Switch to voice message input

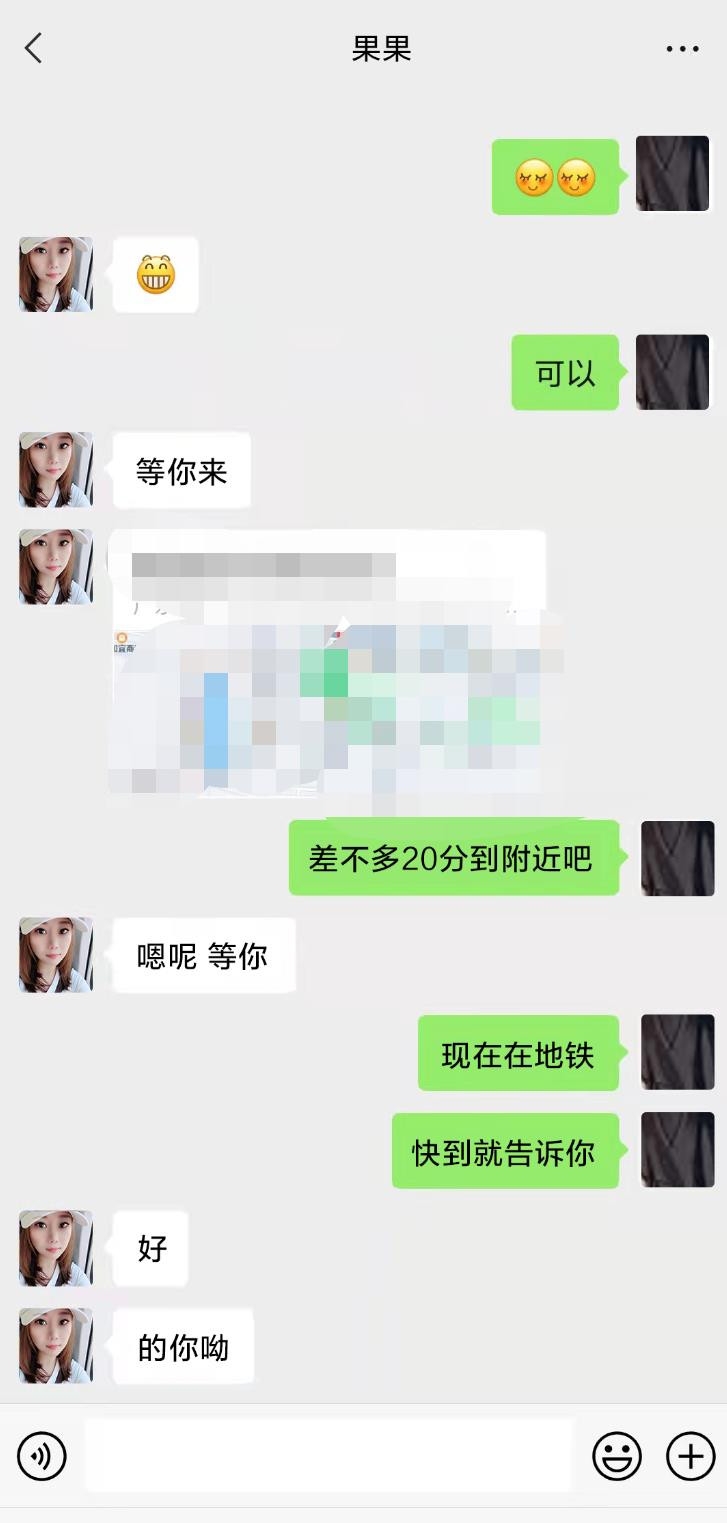[x=42, y=1455]
